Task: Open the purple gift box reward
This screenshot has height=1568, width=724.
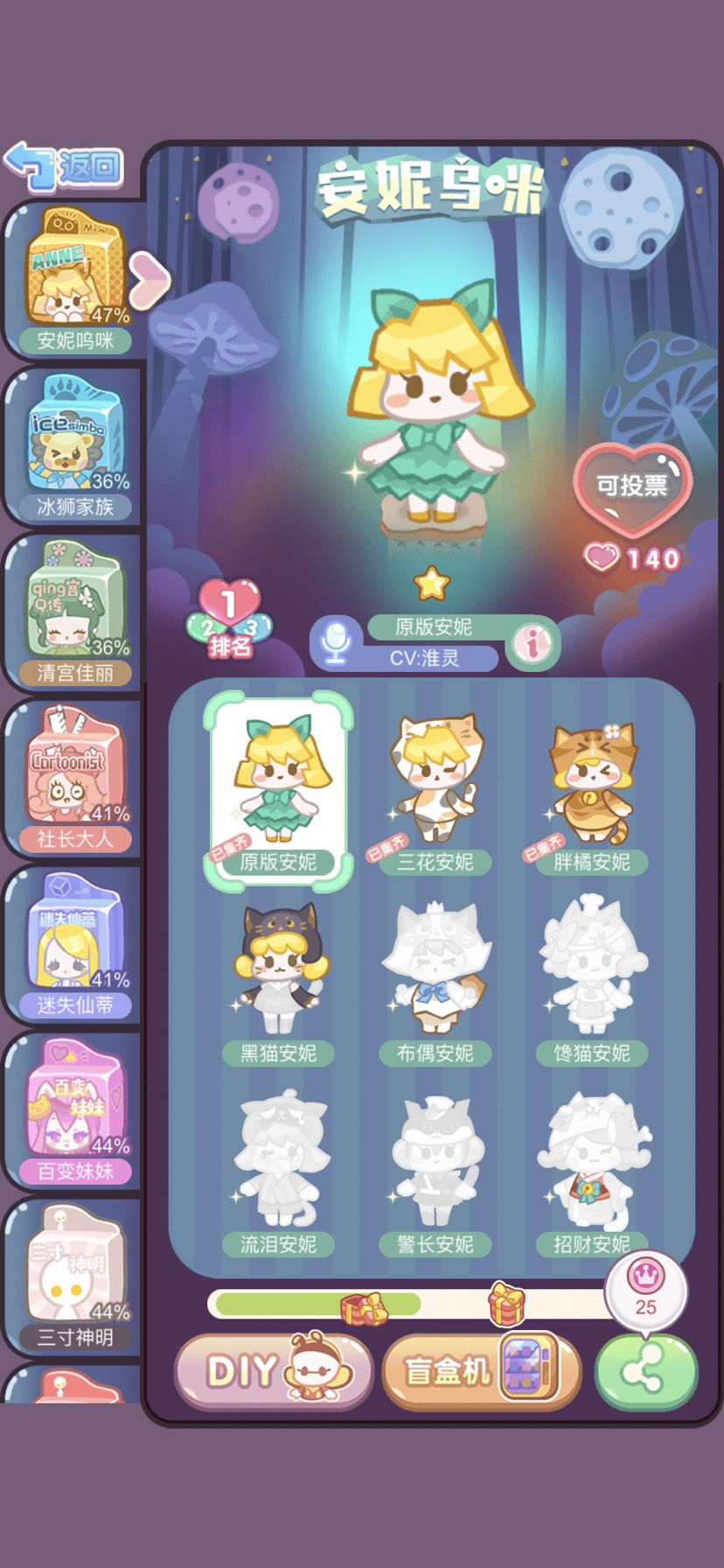Action: pos(504,1303)
